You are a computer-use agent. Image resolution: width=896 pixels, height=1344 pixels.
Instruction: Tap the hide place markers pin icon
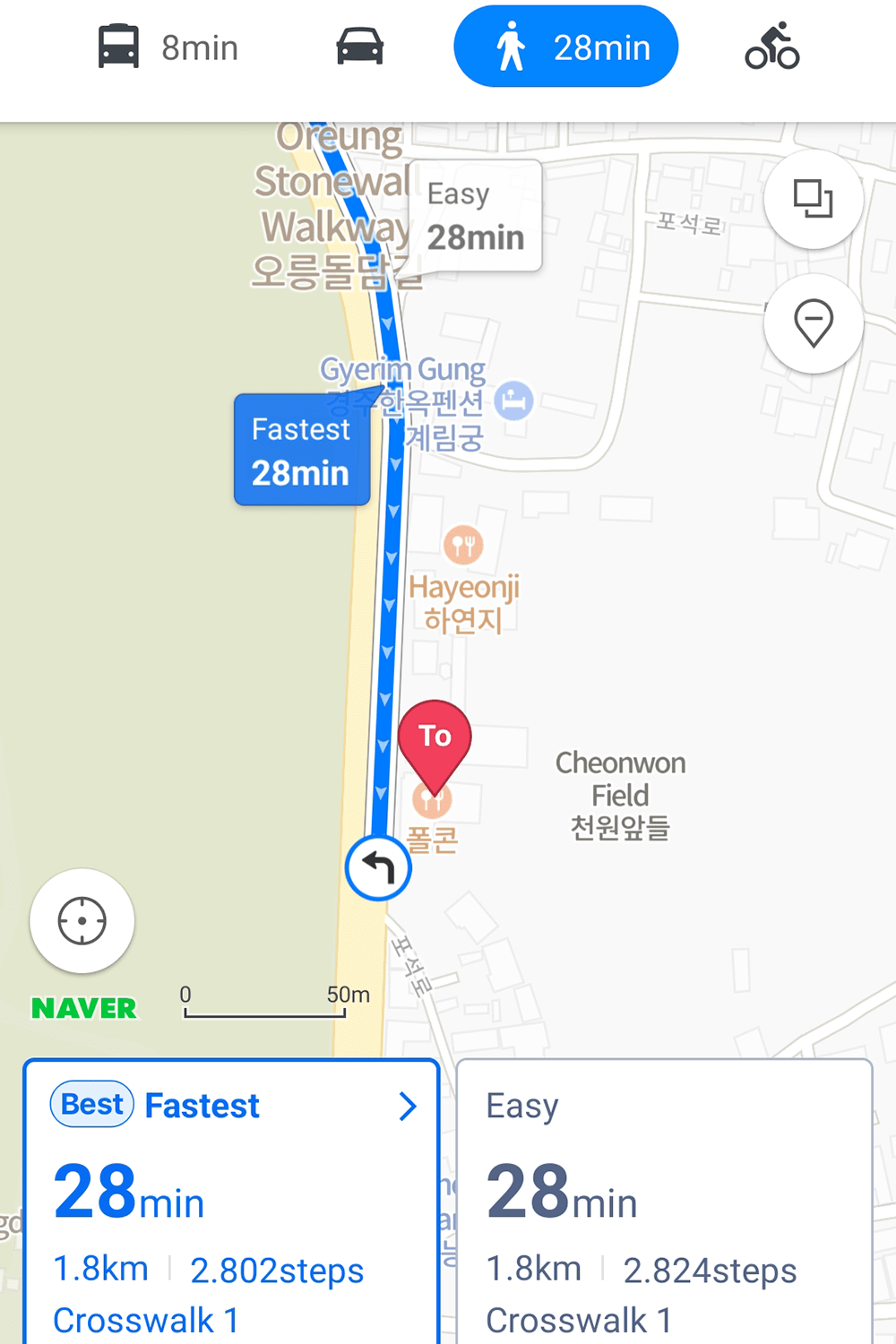click(x=813, y=323)
